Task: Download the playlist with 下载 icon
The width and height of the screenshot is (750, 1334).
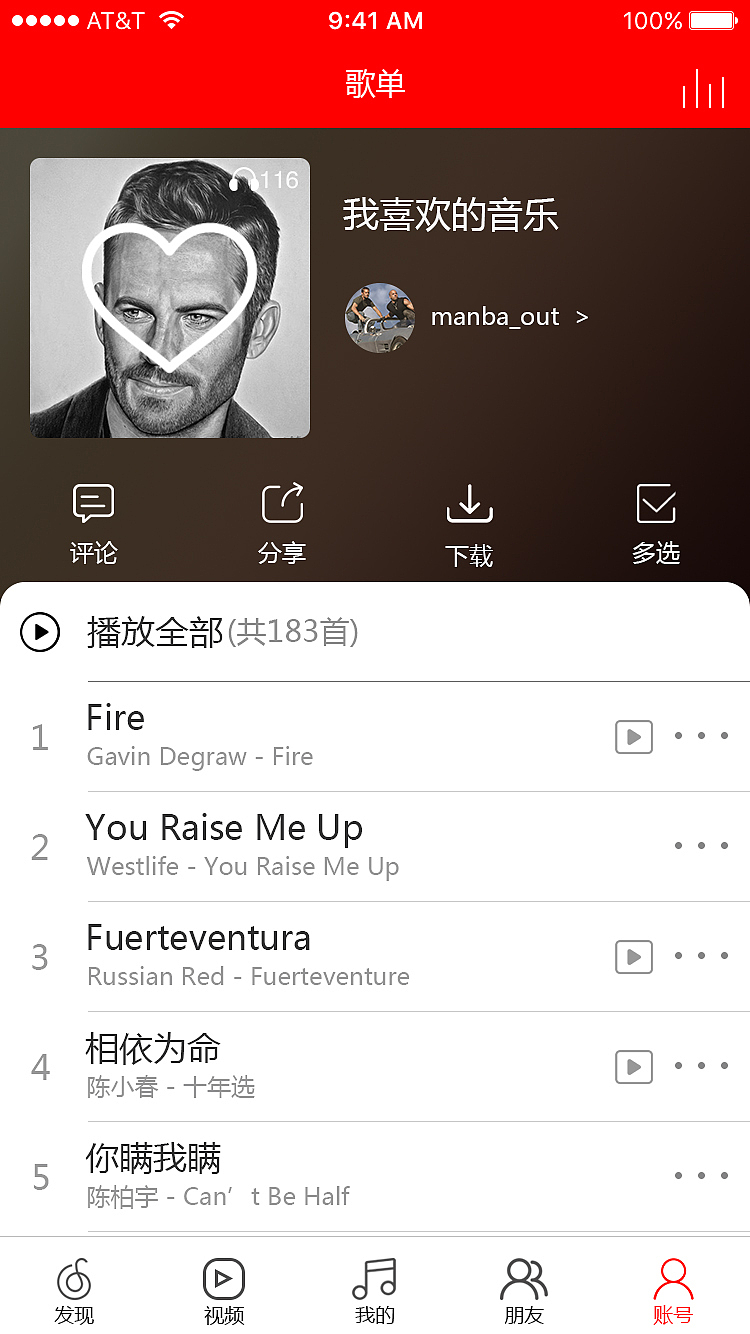Action: coord(469,520)
